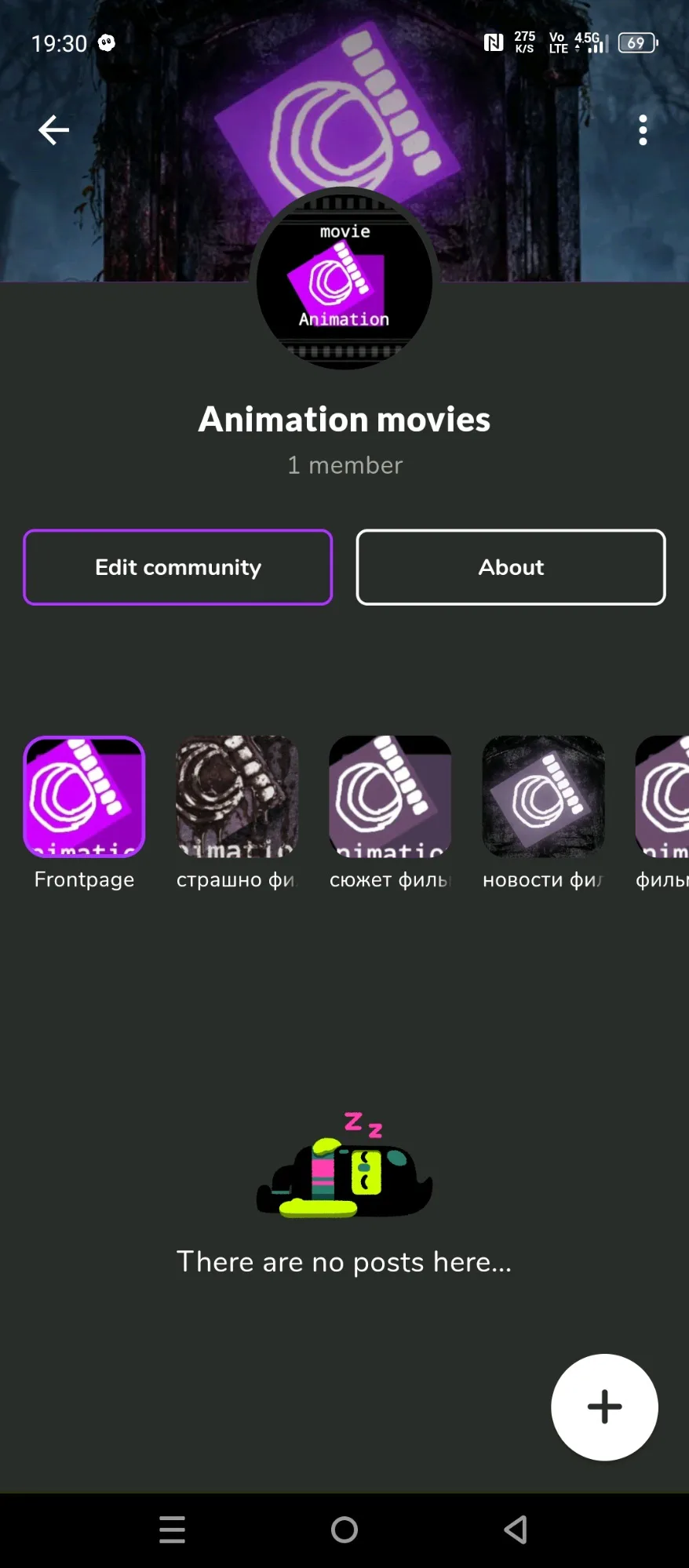Create a new post with plus button
This screenshot has width=689, height=1568.
tap(604, 1406)
